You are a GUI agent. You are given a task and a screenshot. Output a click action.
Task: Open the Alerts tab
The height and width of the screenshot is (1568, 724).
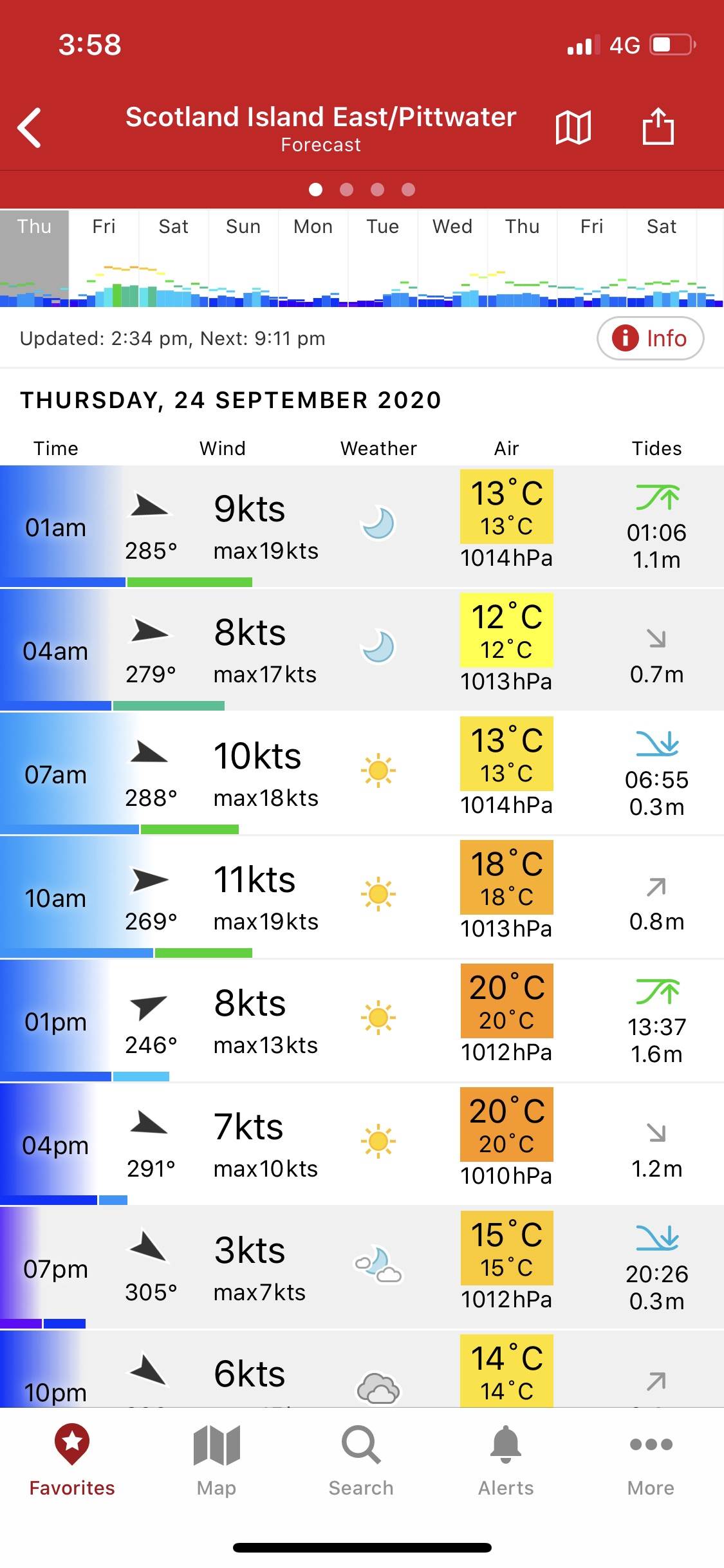[506, 1461]
